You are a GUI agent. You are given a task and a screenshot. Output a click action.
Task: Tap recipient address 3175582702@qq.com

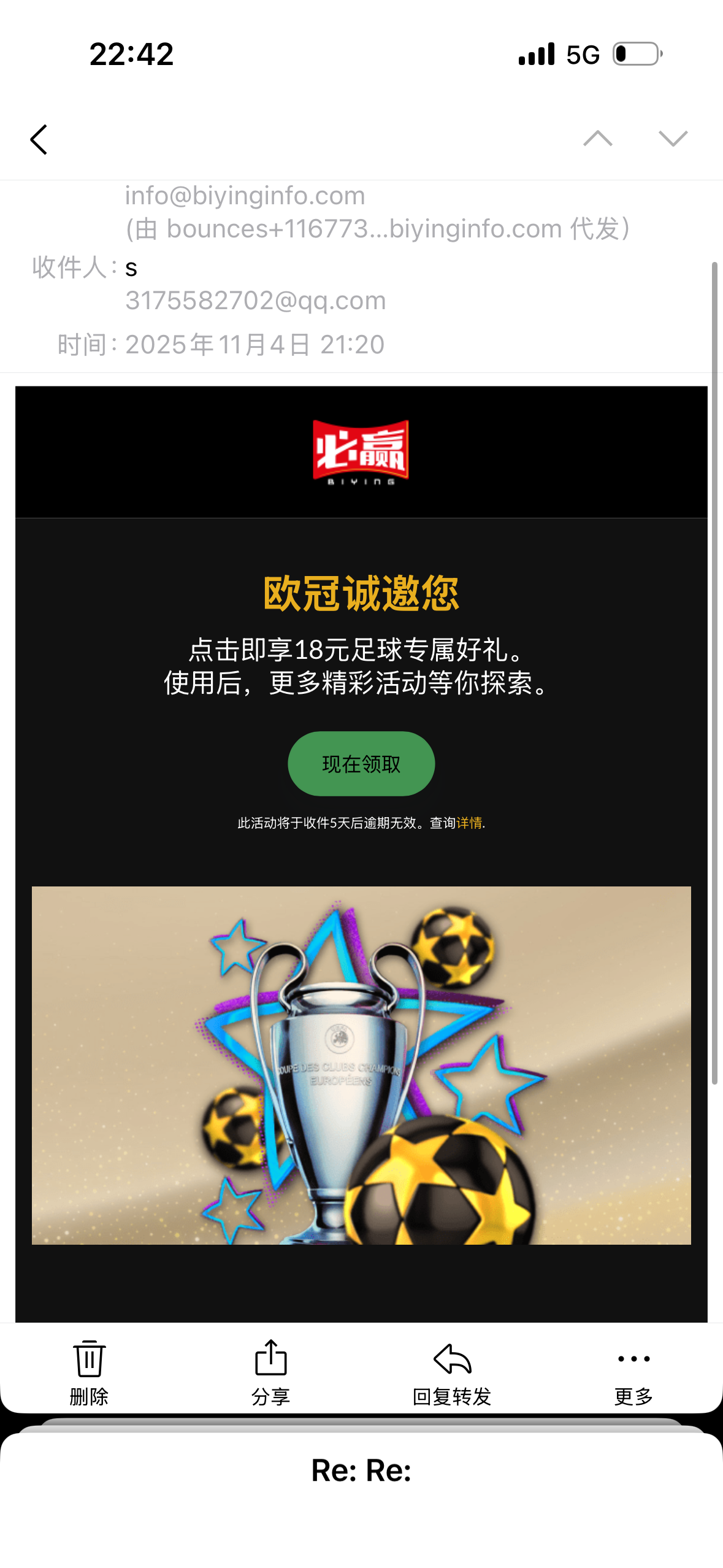(256, 301)
